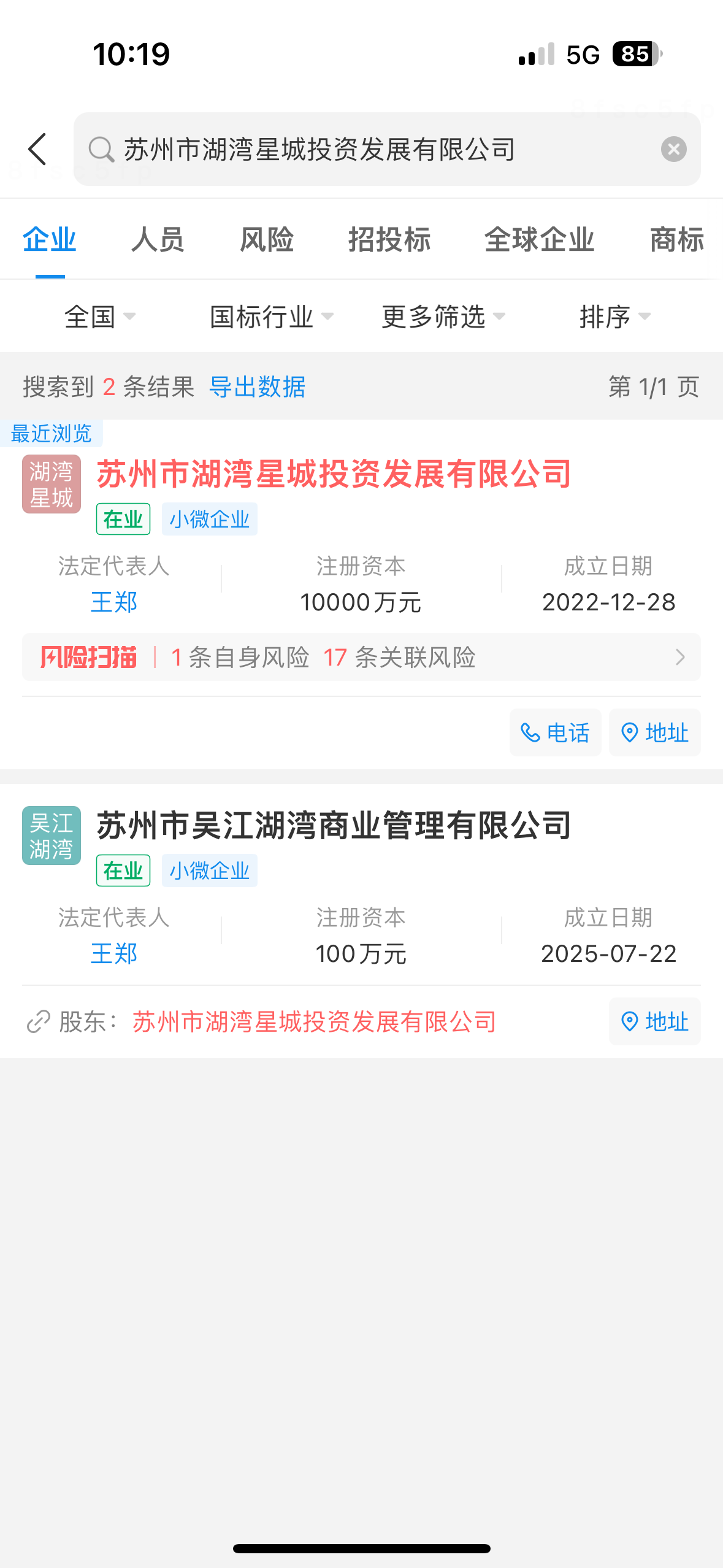Expand the 国标行业 industry filter

click(x=271, y=317)
